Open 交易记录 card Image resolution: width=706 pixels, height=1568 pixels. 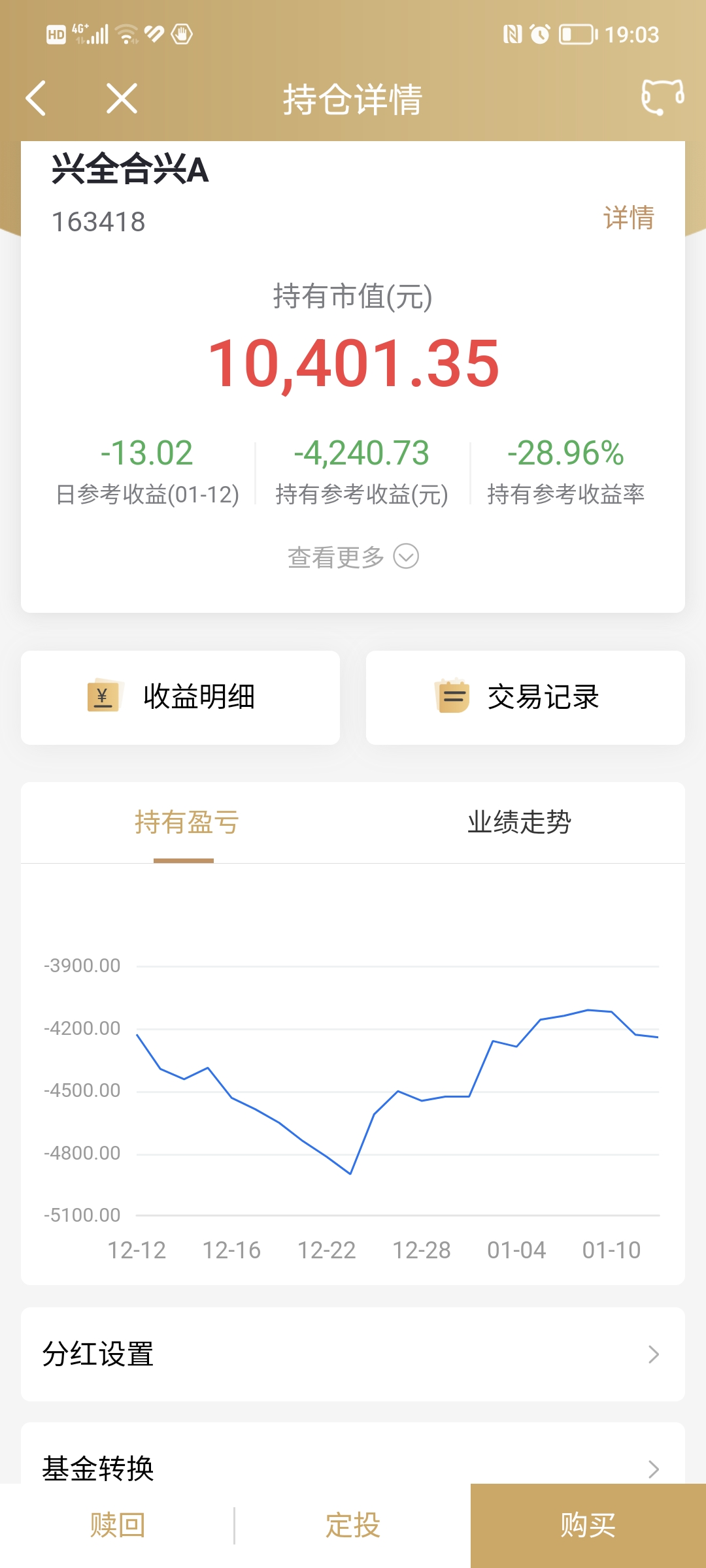click(526, 697)
